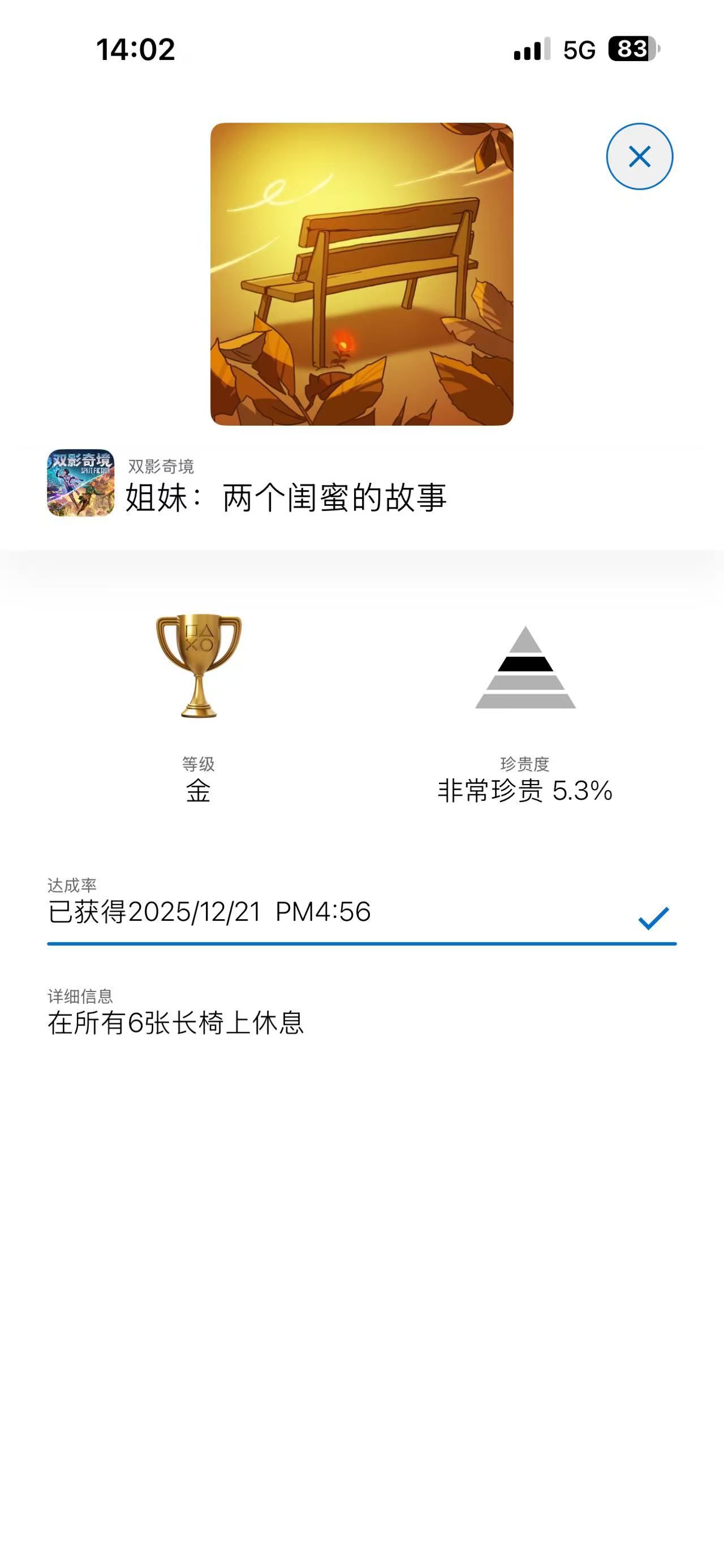This screenshot has width=724, height=1568.
Task: Close the trophy detail screen
Action: [639, 157]
